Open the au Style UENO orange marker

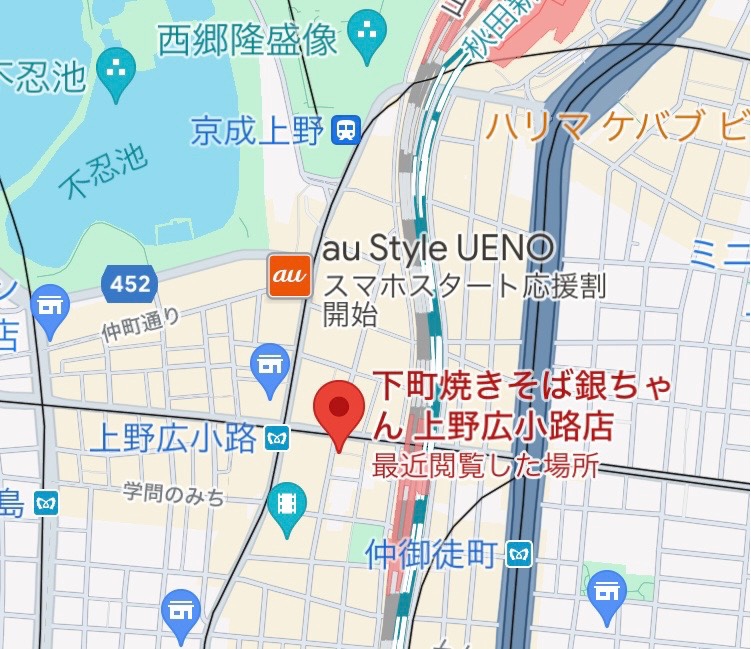point(289,274)
